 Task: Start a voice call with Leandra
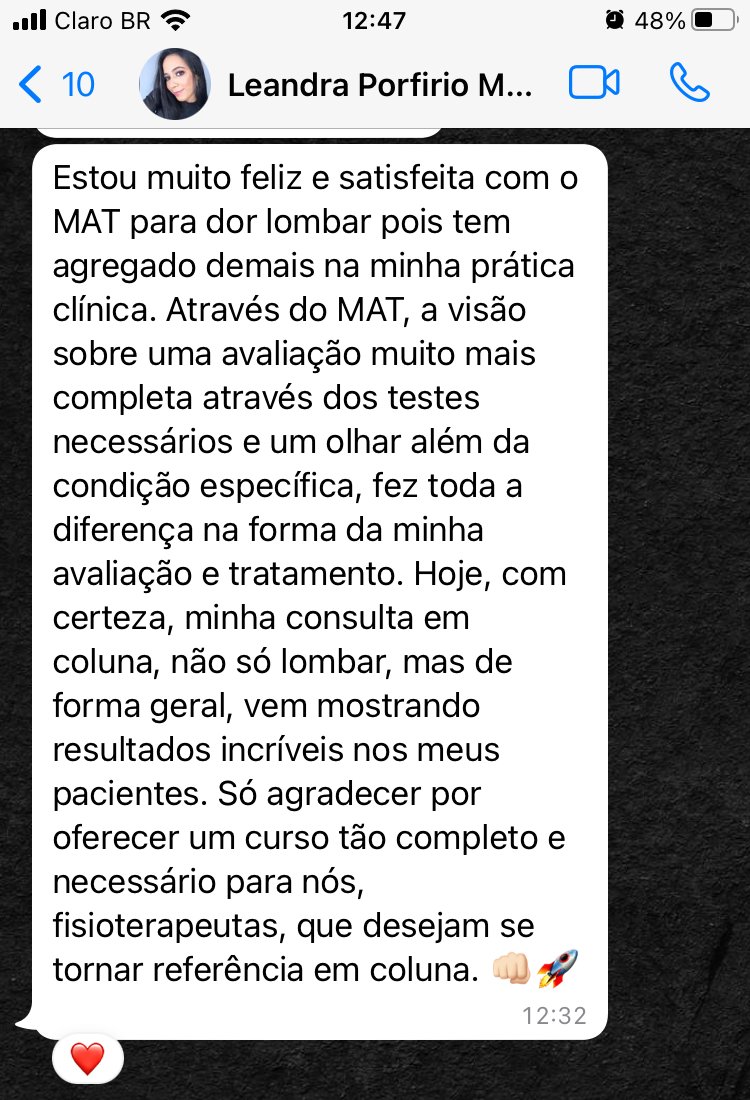(x=689, y=84)
